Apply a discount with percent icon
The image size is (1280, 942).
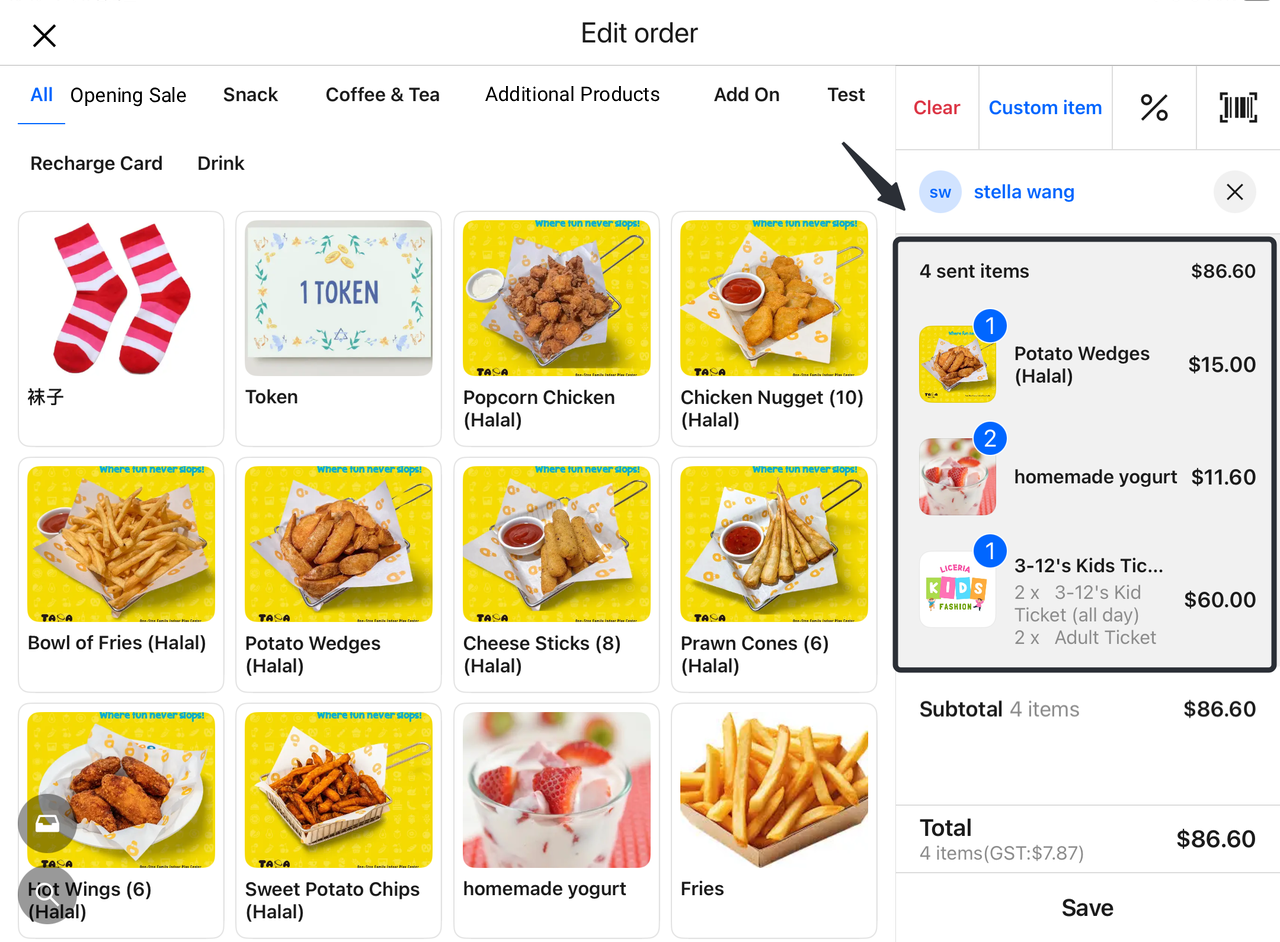pyautogui.click(x=1154, y=108)
